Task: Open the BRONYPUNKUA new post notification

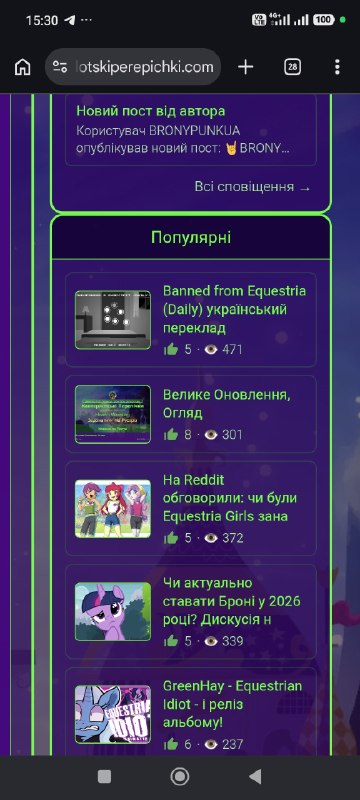Action: (x=191, y=130)
